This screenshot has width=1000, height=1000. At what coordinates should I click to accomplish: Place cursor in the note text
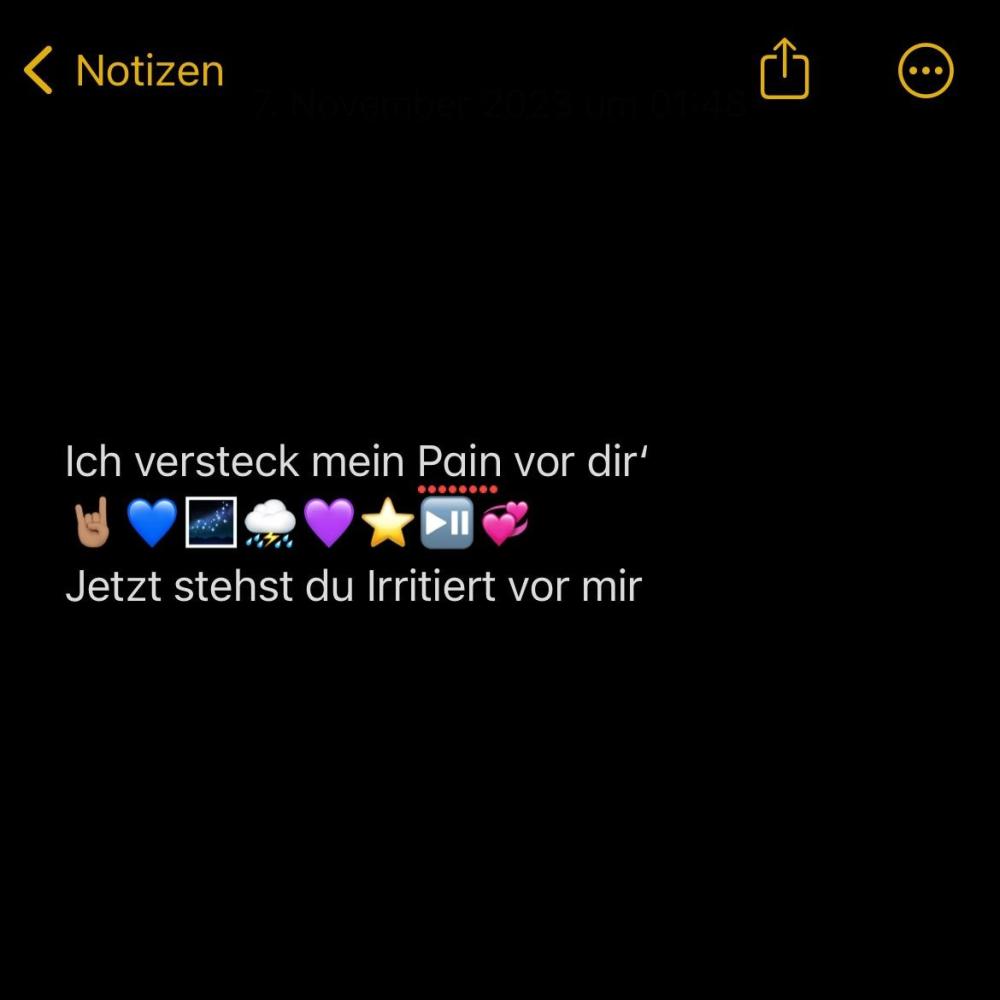(352, 586)
